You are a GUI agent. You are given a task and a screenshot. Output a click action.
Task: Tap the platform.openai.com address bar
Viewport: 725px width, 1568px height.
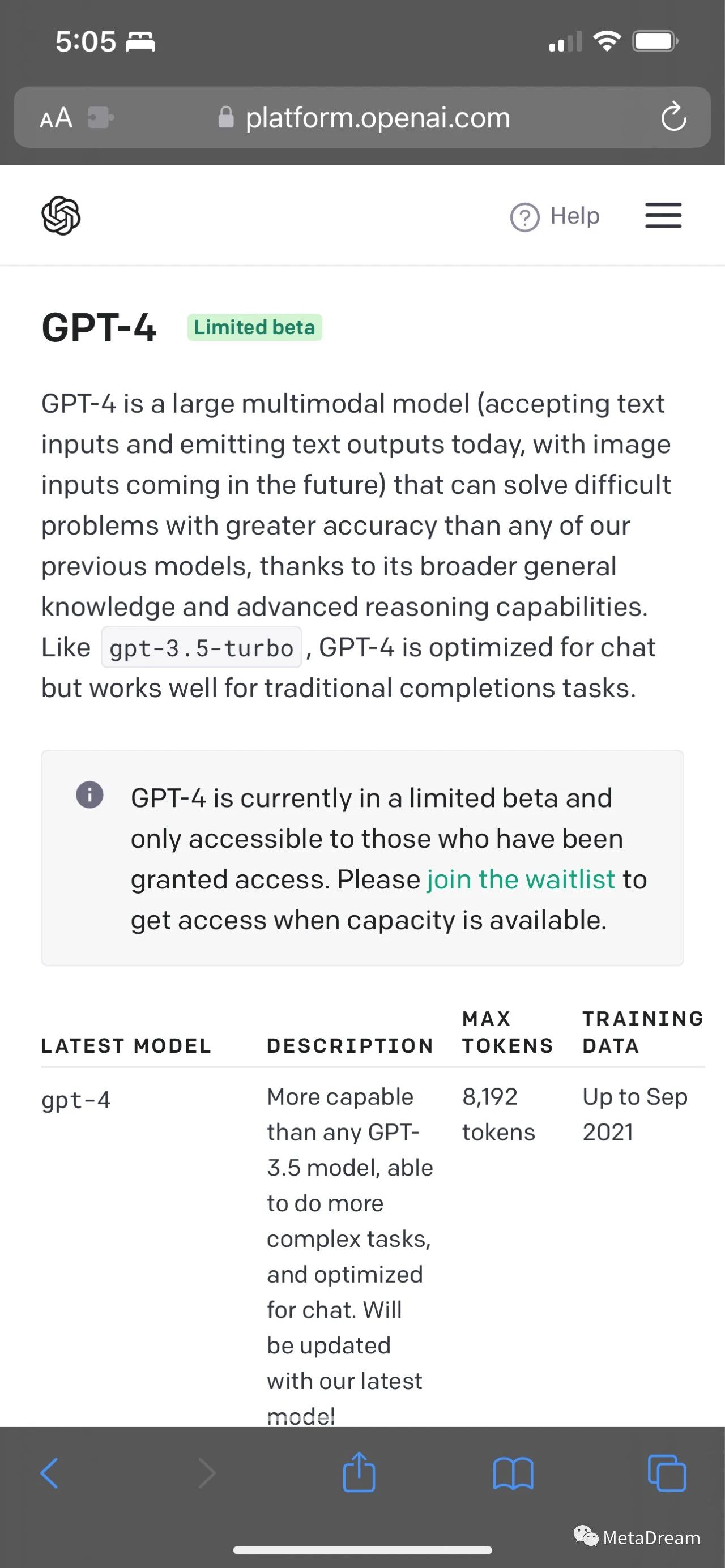pos(363,117)
